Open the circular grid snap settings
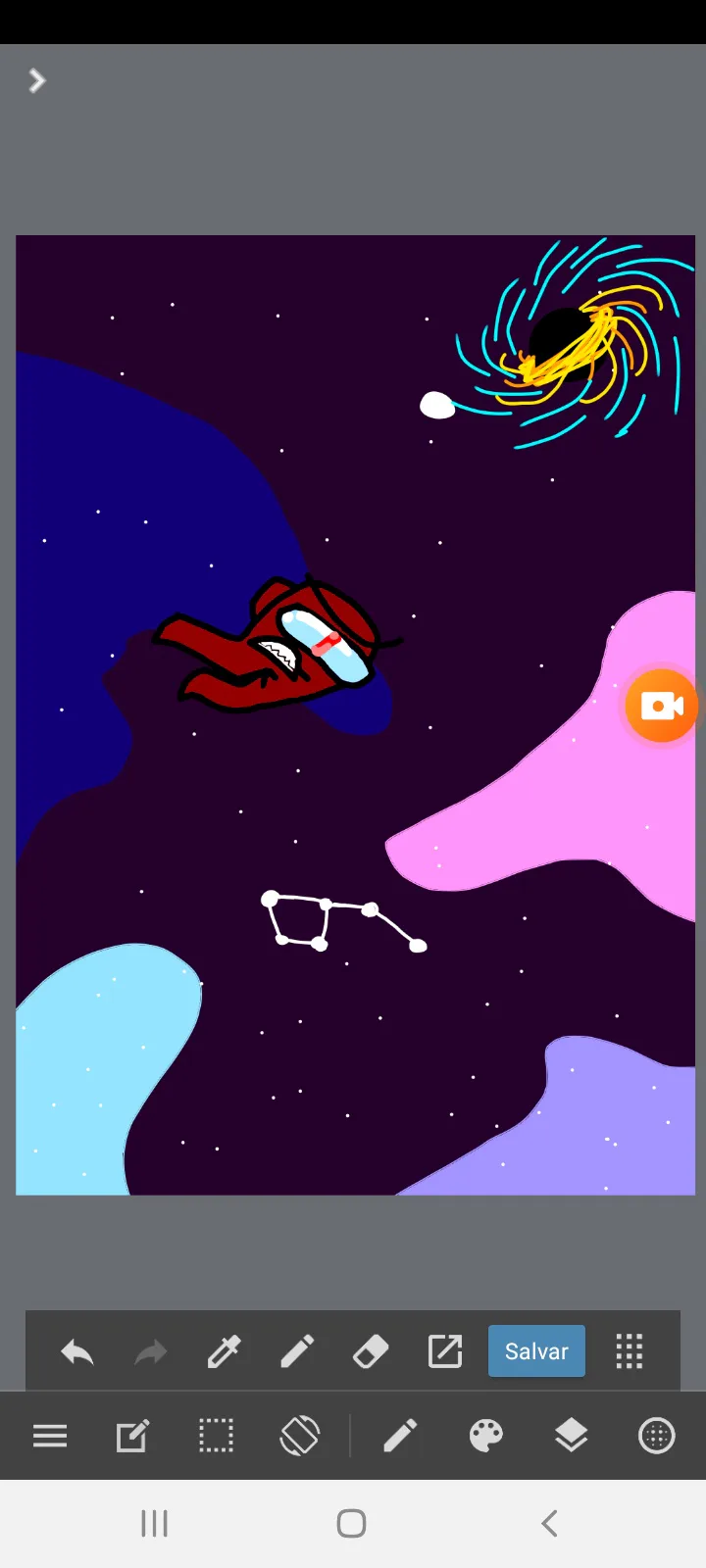This screenshot has height=1568, width=706. [x=656, y=1437]
